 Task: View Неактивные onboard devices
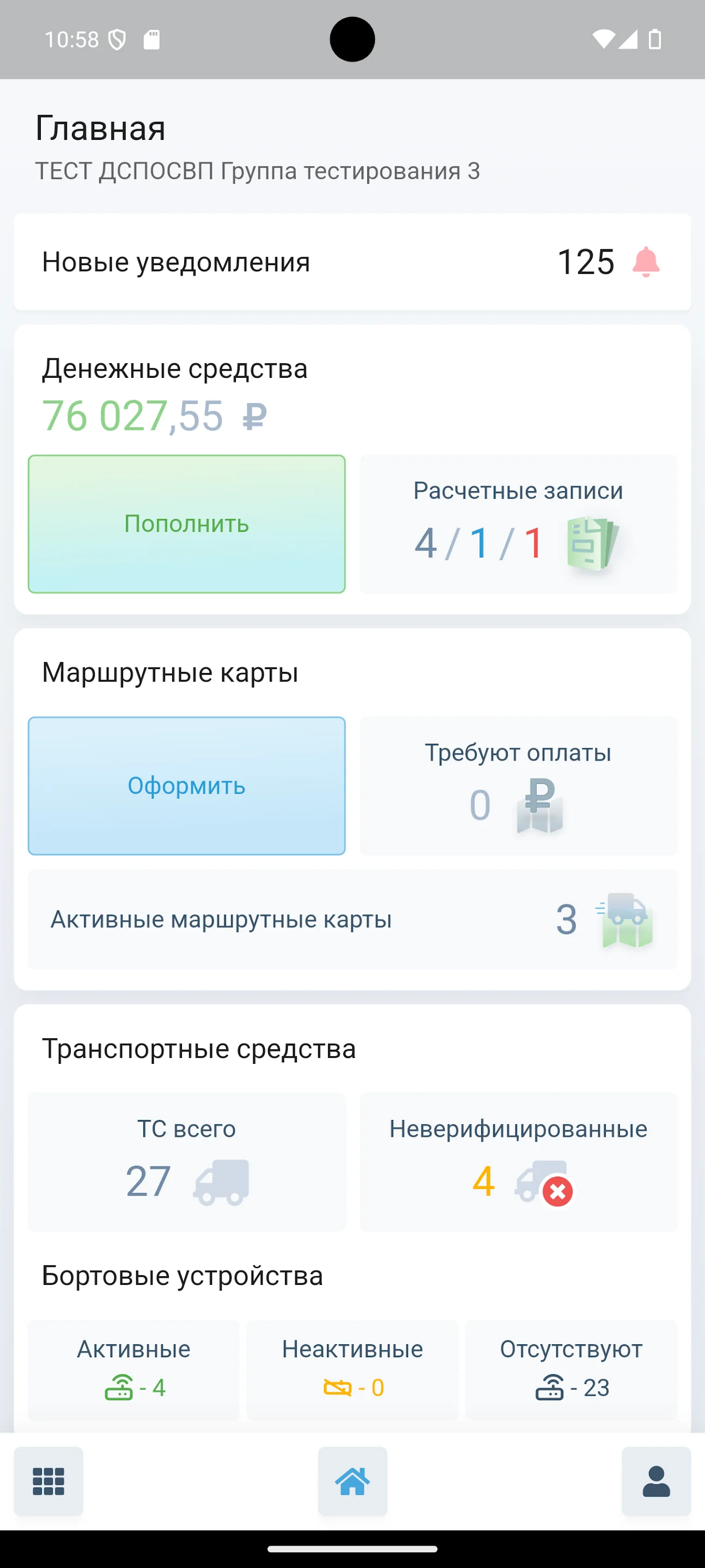pos(352,1370)
